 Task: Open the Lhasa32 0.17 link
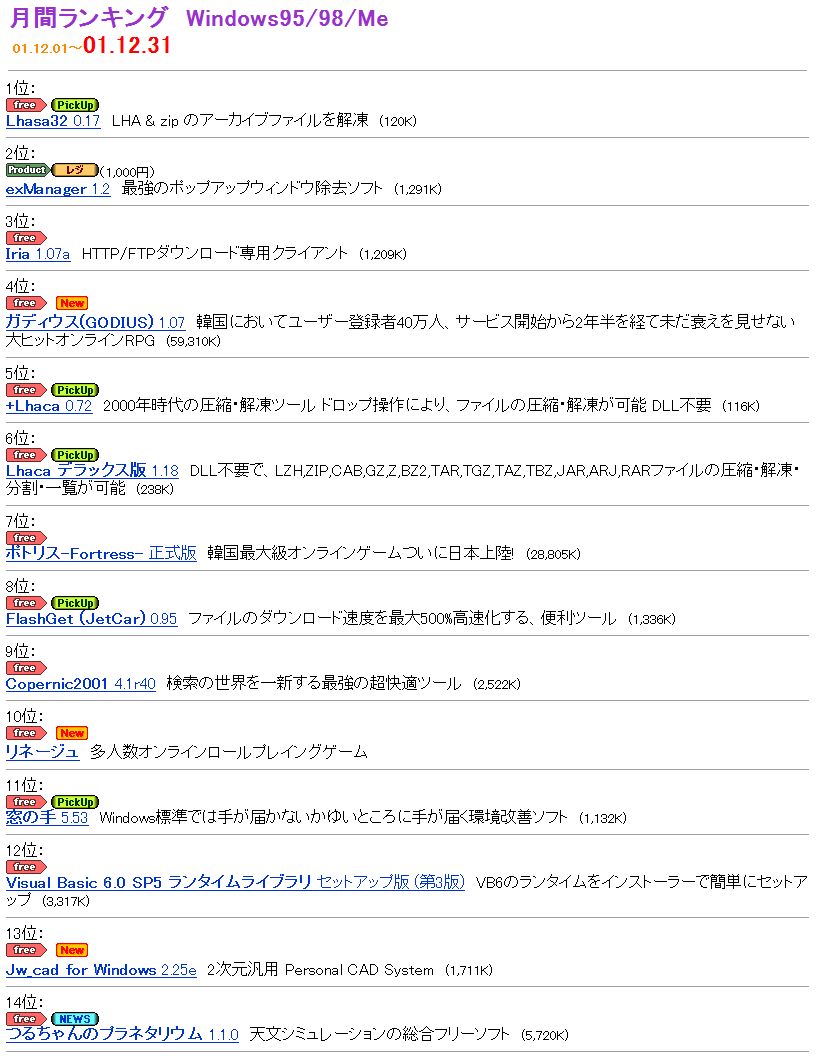click(x=53, y=121)
